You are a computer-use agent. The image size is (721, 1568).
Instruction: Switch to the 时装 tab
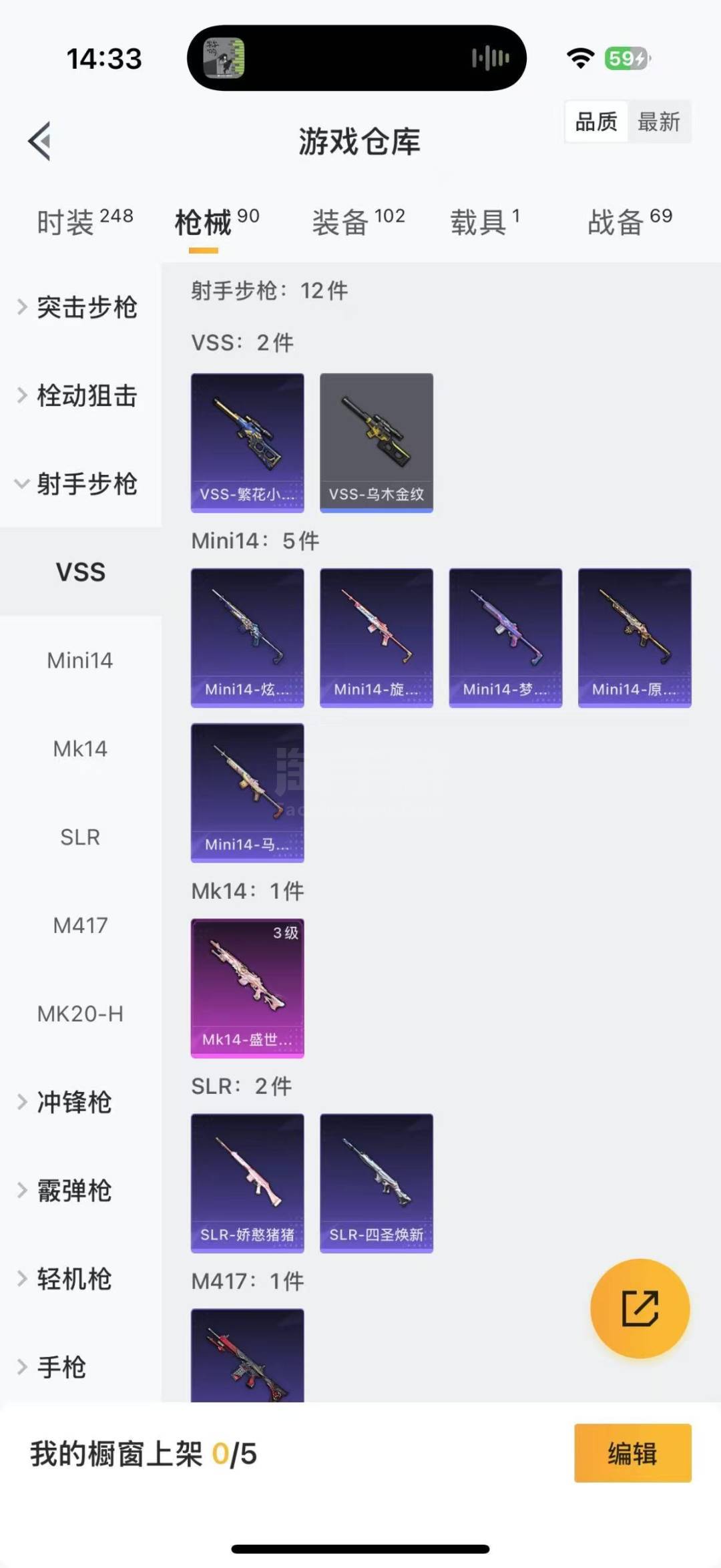pos(85,222)
